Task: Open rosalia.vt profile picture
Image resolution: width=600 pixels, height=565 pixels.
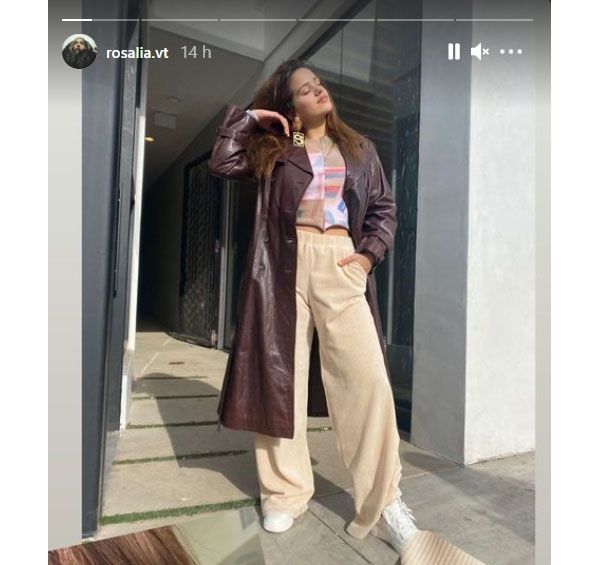Action: pyautogui.click(x=79, y=51)
